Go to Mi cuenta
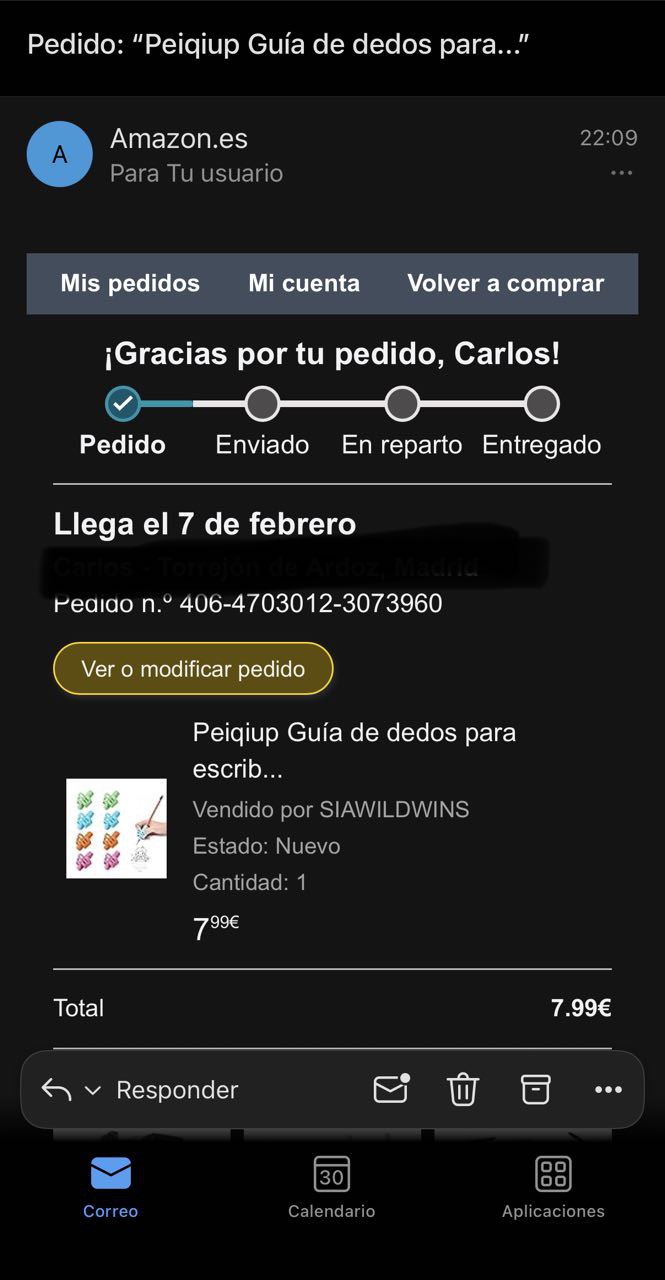This screenshot has width=665, height=1280. tap(304, 283)
